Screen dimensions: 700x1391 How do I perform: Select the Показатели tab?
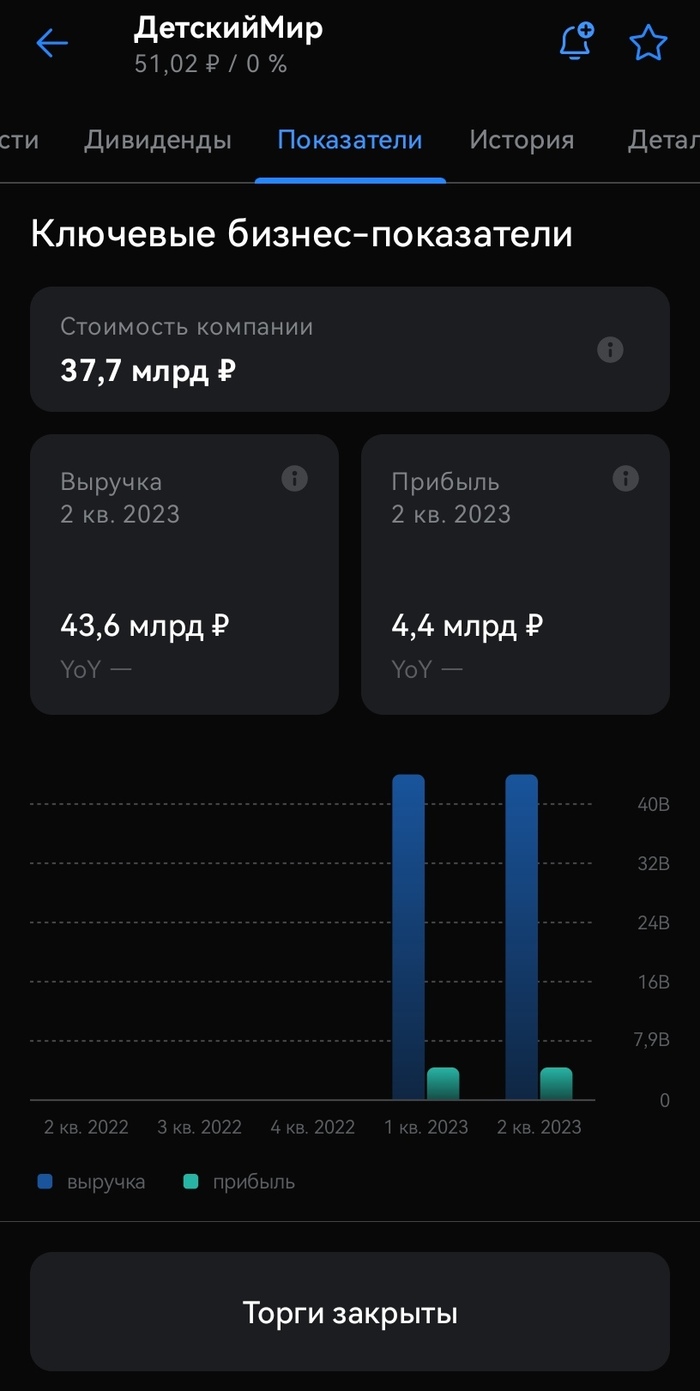click(350, 140)
